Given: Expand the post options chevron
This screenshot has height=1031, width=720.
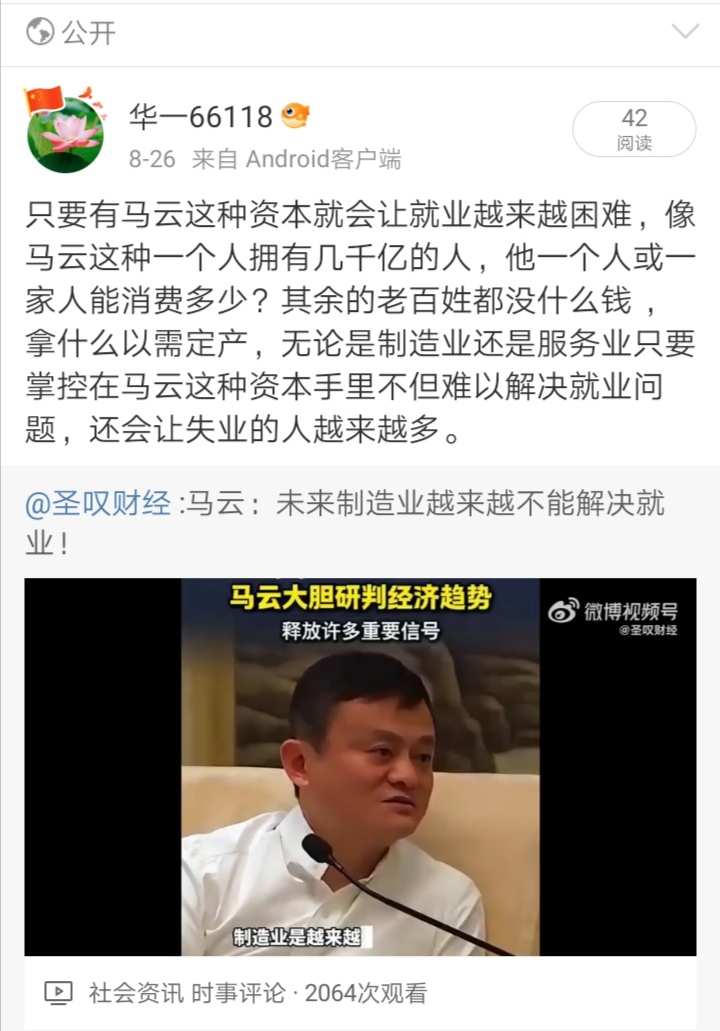Looking at the screenshot, I should pyautogui.click(x=685, y=32).
